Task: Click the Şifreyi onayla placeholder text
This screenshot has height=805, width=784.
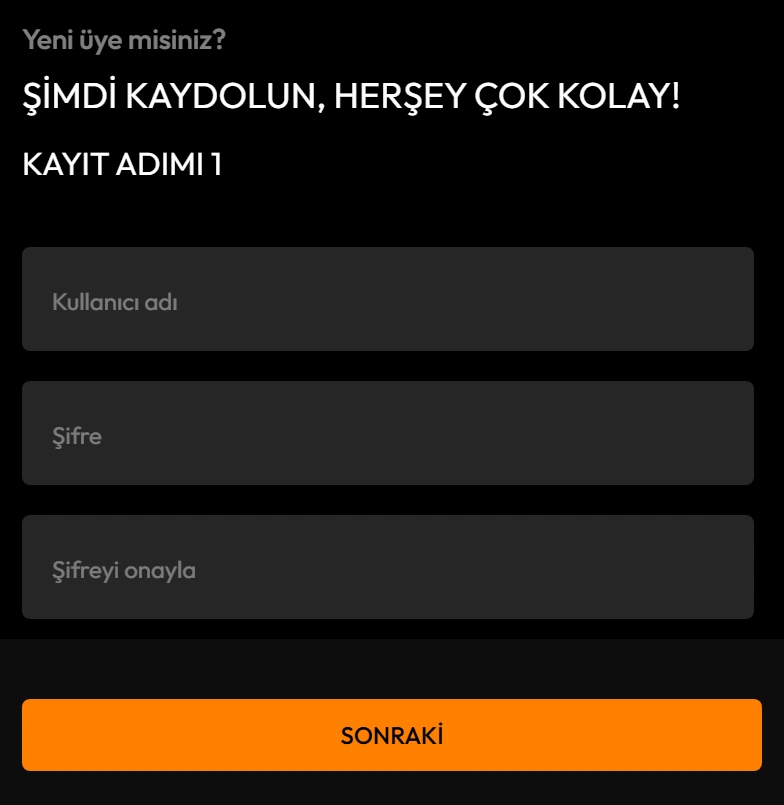Action: tap(126, 568)
